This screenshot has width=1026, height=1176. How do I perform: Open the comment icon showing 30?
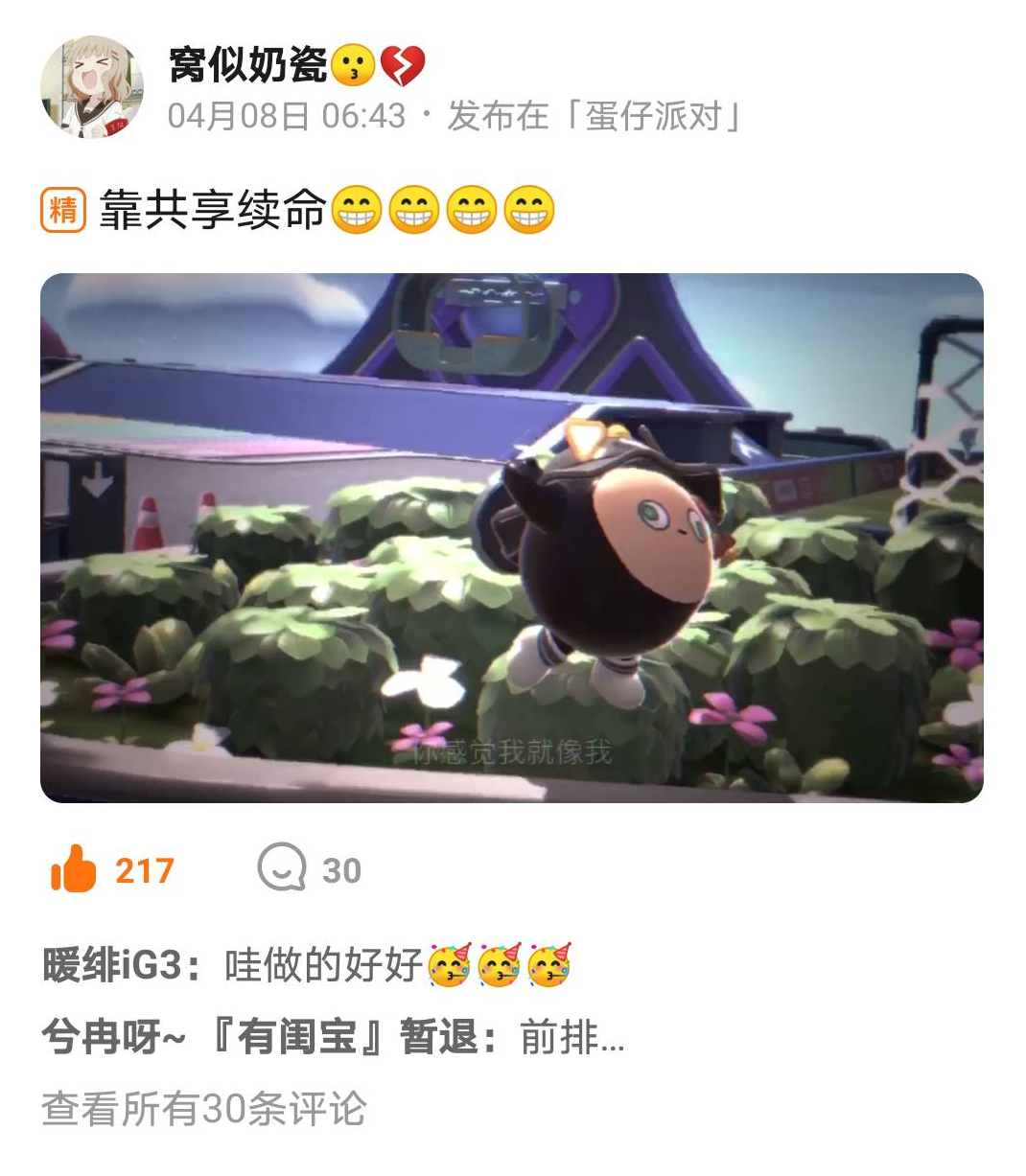coord(282,867)
